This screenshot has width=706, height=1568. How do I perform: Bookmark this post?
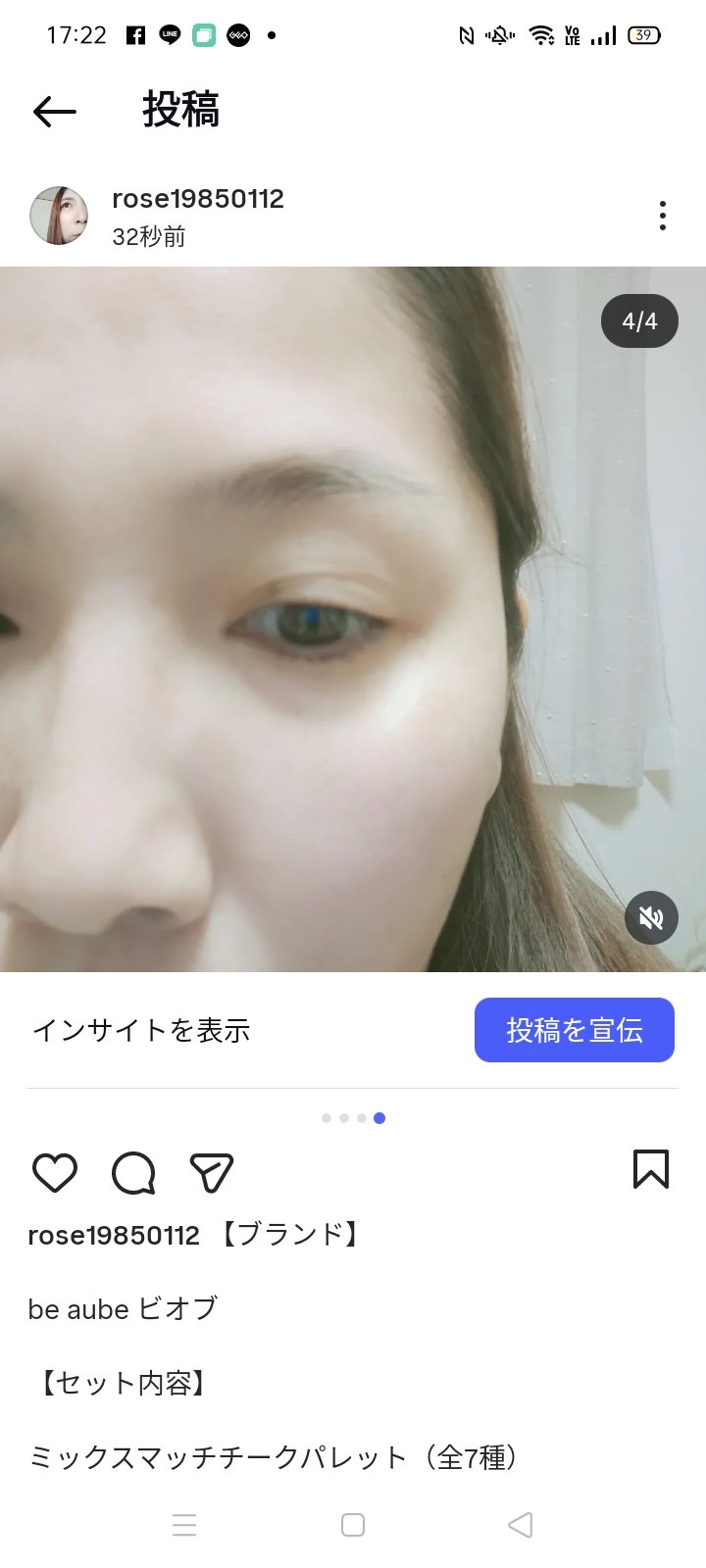651,1169
